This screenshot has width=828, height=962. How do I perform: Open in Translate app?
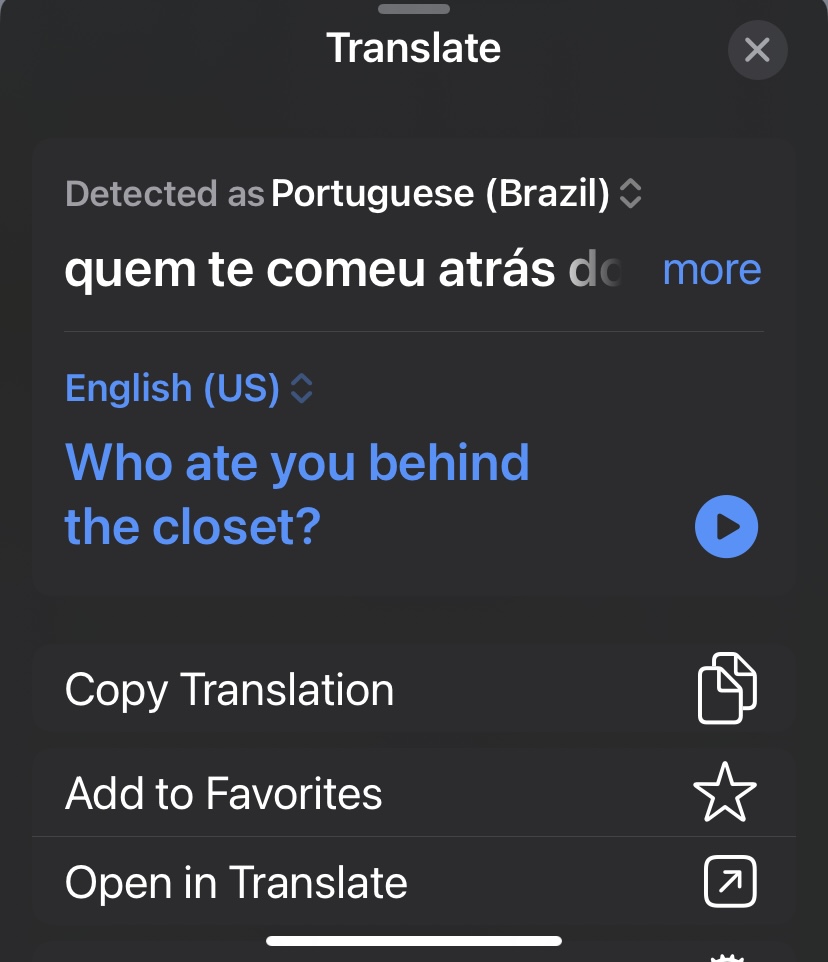coord(412,883)
